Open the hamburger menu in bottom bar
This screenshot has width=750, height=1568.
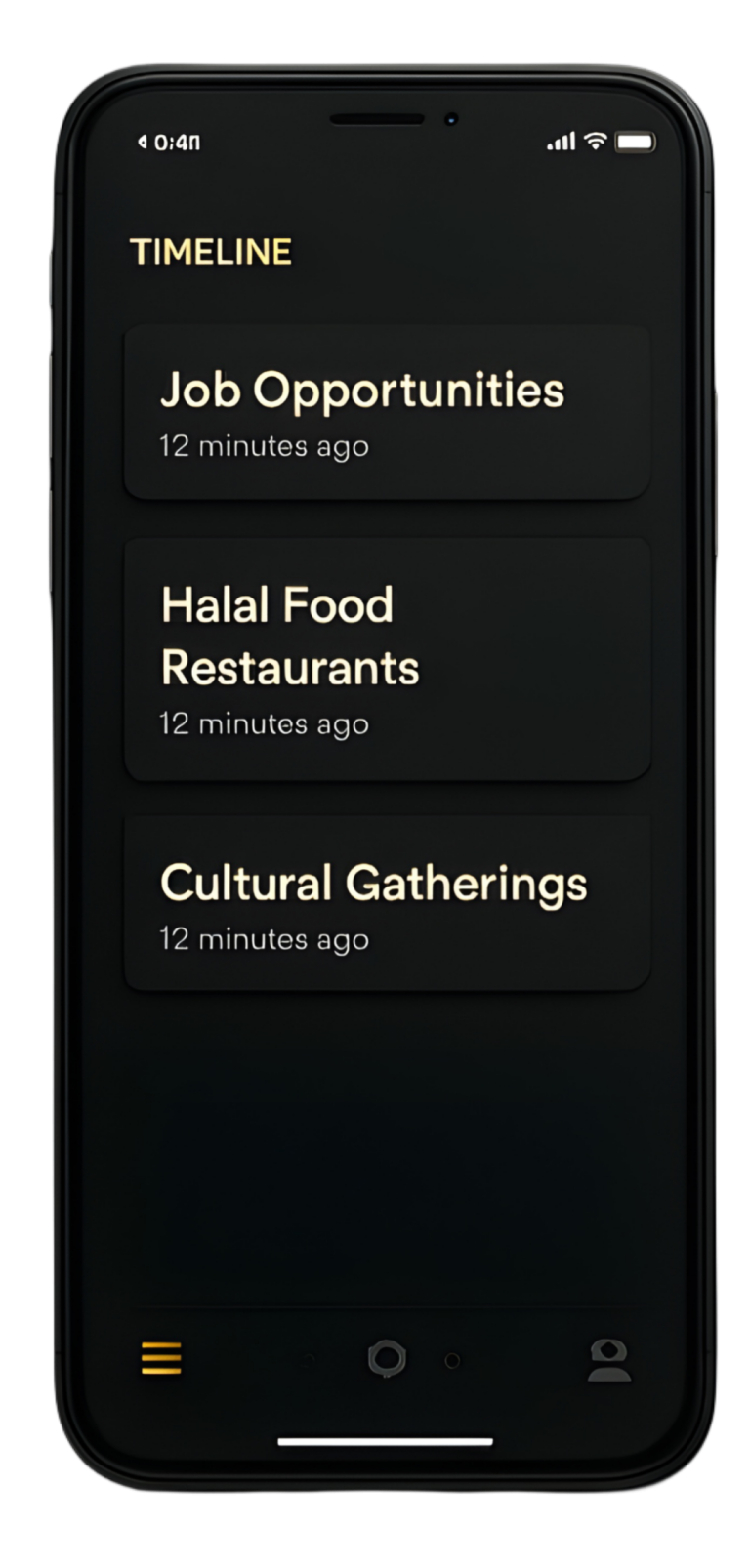click(x=161, y=1358)
